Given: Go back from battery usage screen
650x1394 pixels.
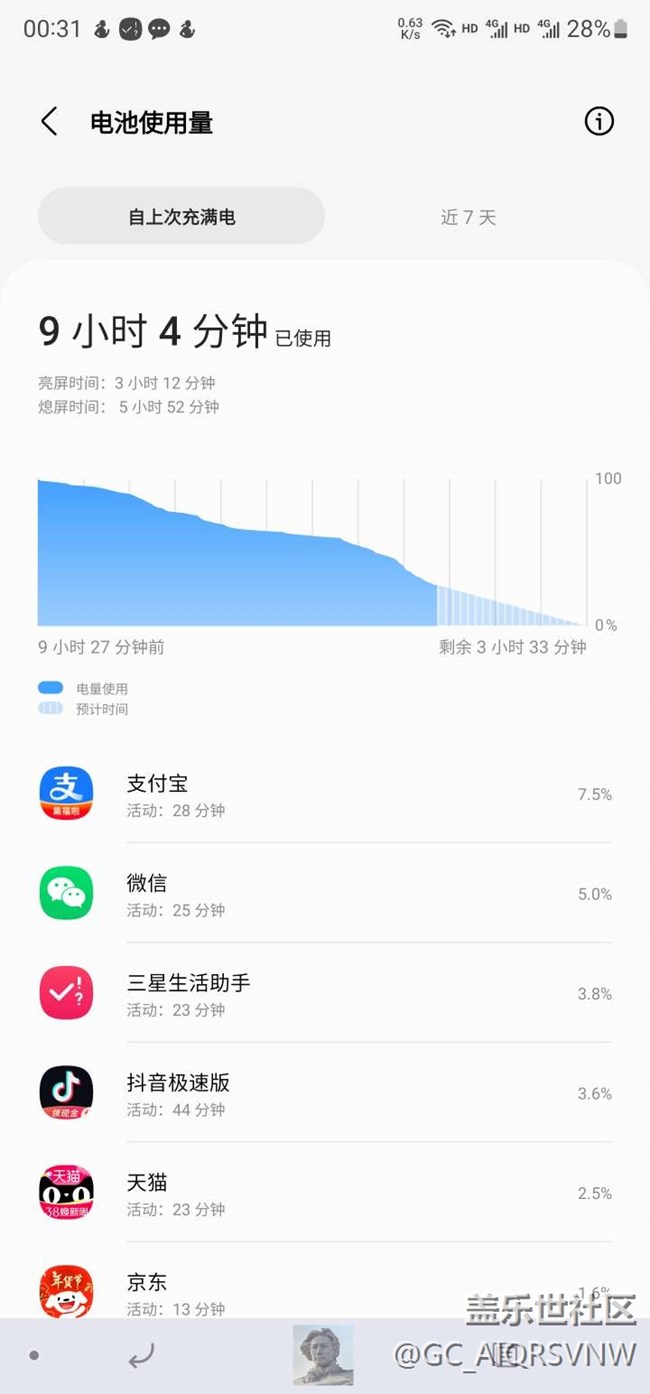Looking at the screenshot, I should coord(48,122).
